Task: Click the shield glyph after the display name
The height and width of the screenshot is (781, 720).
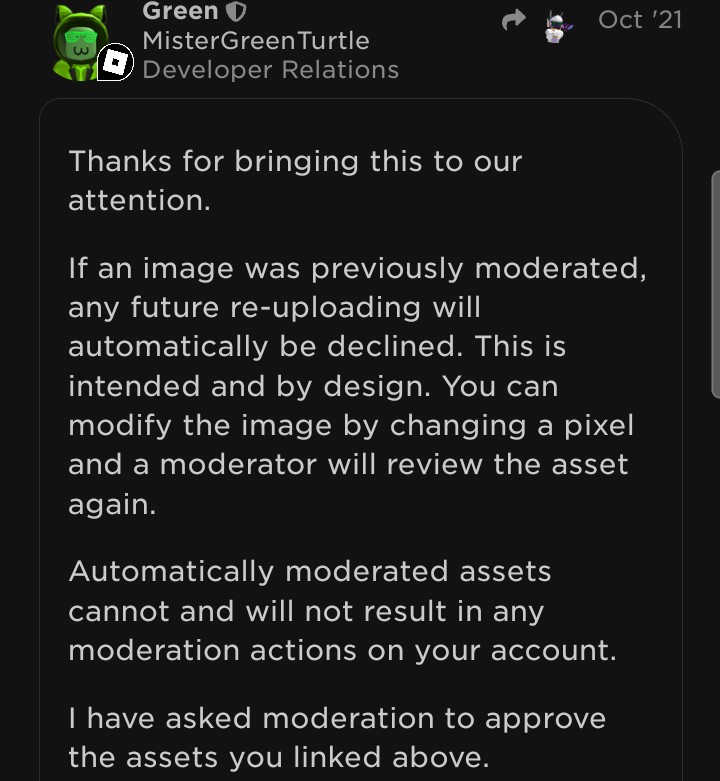Action: [235, 12]
